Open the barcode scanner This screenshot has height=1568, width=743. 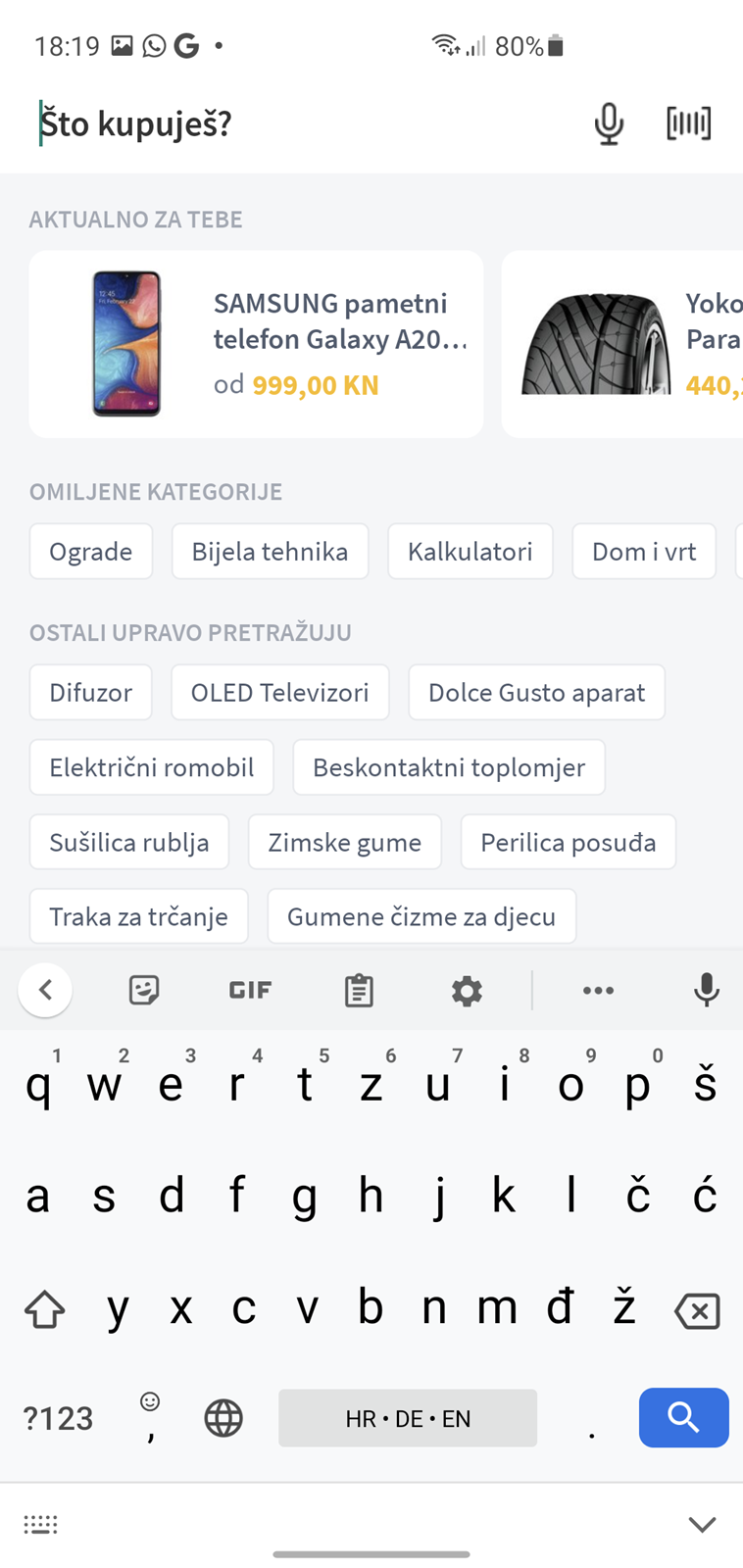tap(689, 123)
